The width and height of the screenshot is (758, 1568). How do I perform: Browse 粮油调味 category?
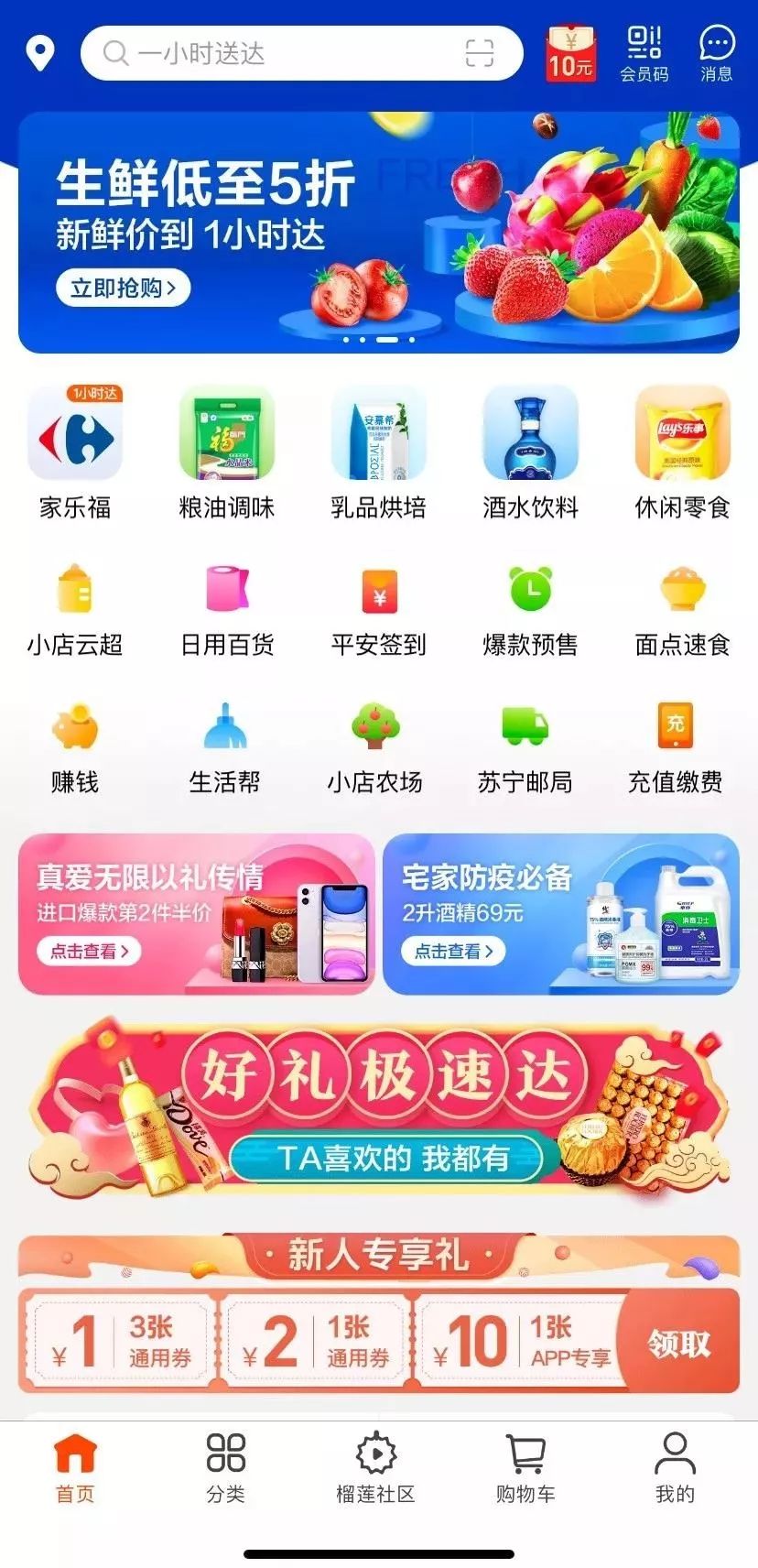226,451
